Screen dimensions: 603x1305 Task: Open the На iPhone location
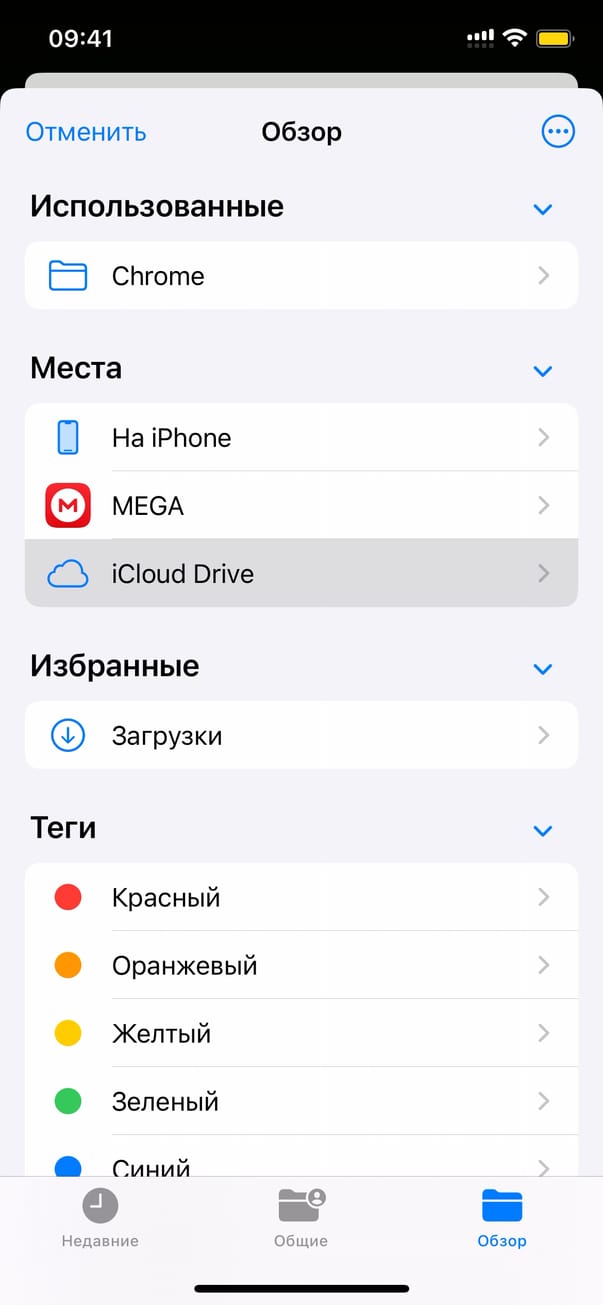coord(300,438)
